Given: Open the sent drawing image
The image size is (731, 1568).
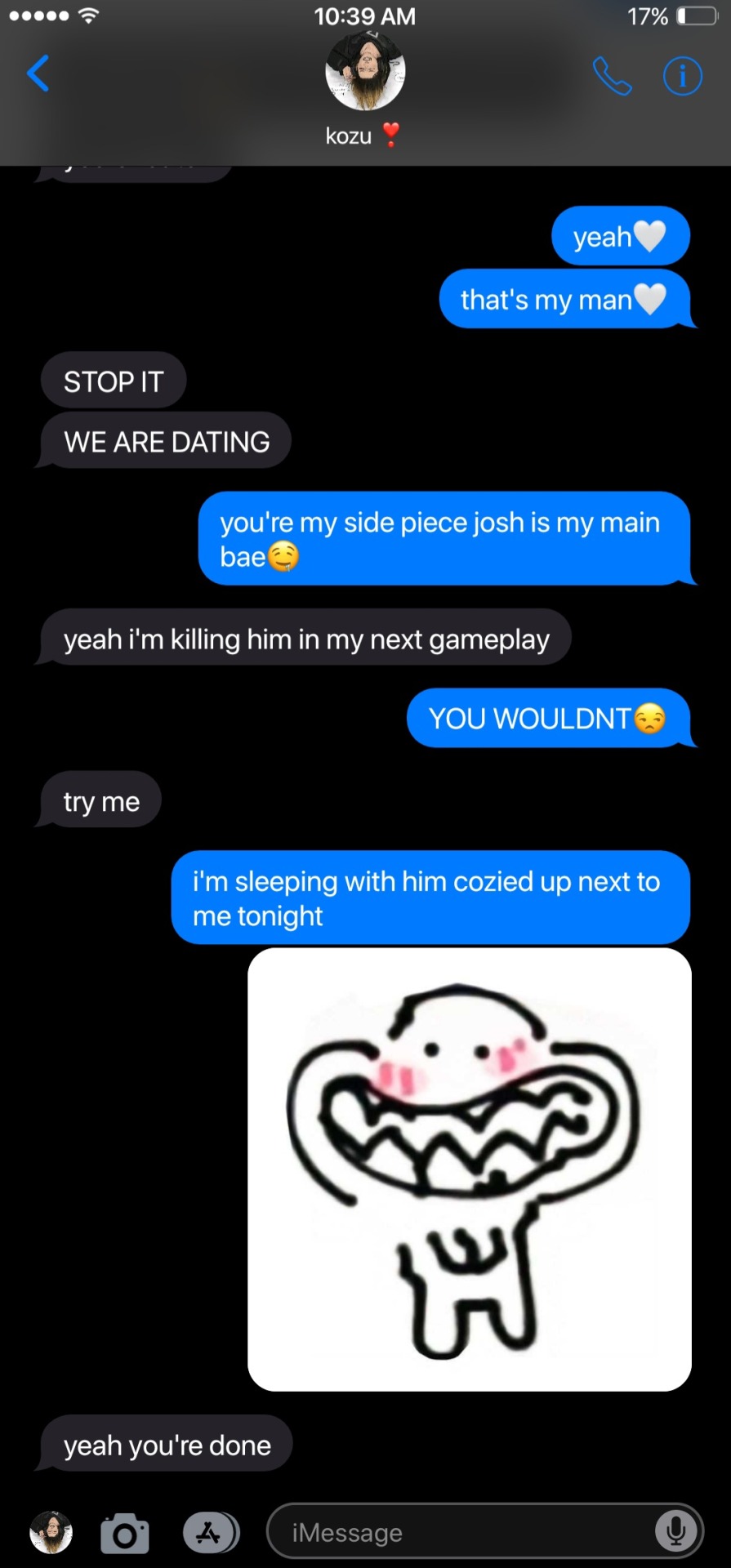Looking at the screenshot, I should 470,1169.
